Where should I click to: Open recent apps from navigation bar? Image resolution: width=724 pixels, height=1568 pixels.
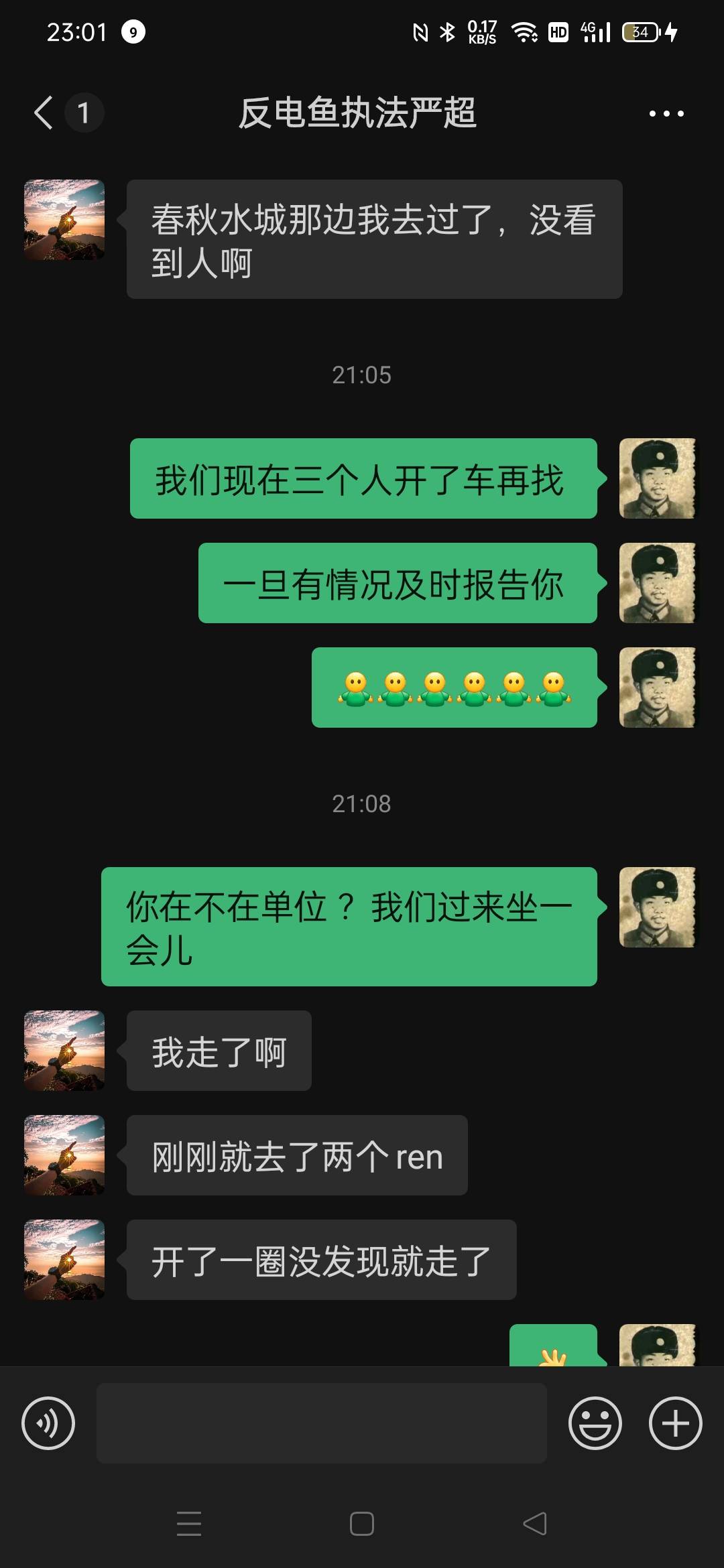pyautogui.click(x=189, y=1524)
